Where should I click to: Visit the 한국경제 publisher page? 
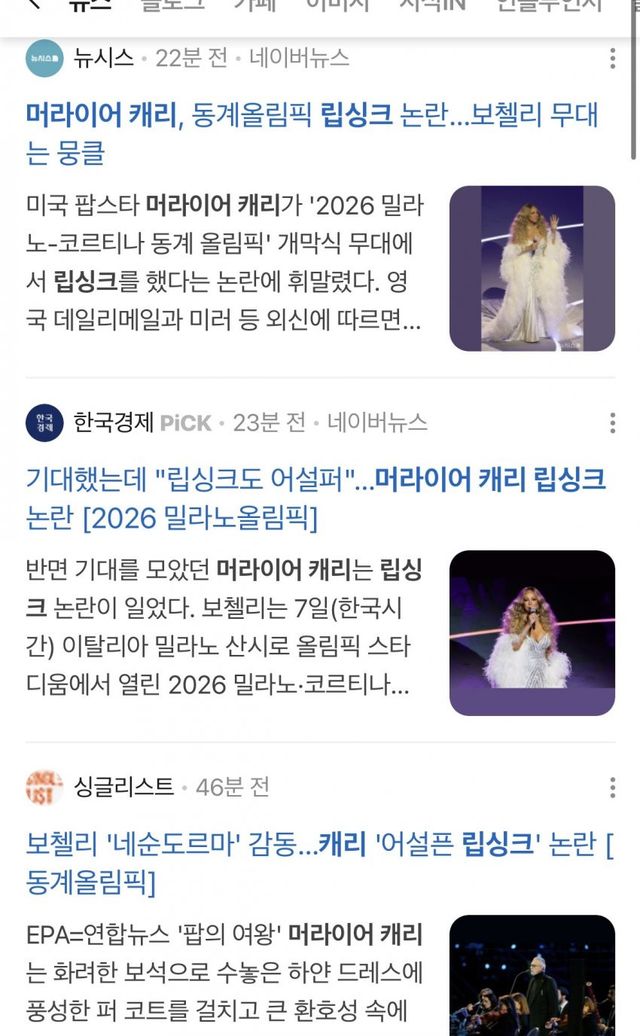point(115,423)
